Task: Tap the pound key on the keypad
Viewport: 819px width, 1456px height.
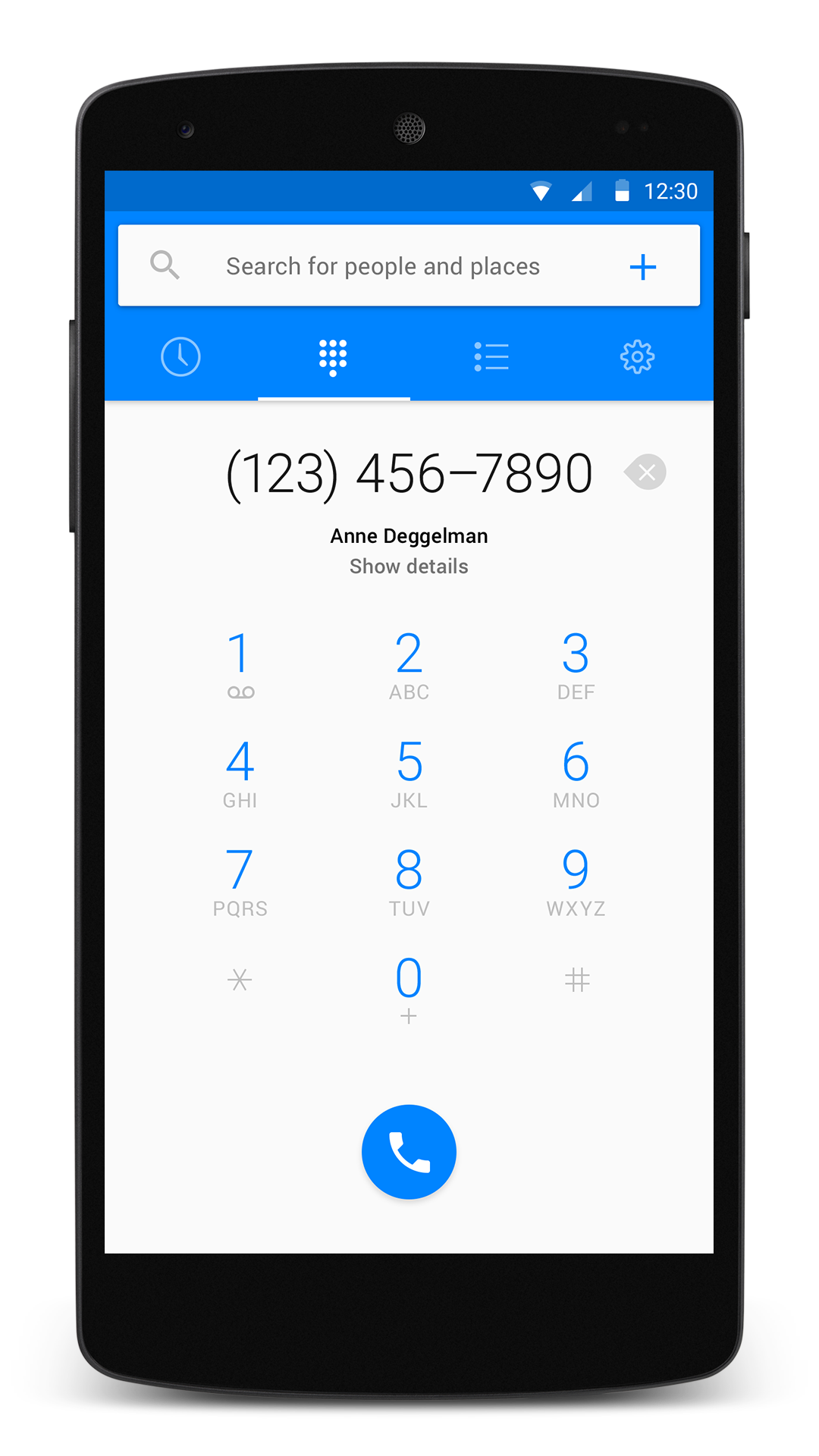Action: [x=577, y=980]
